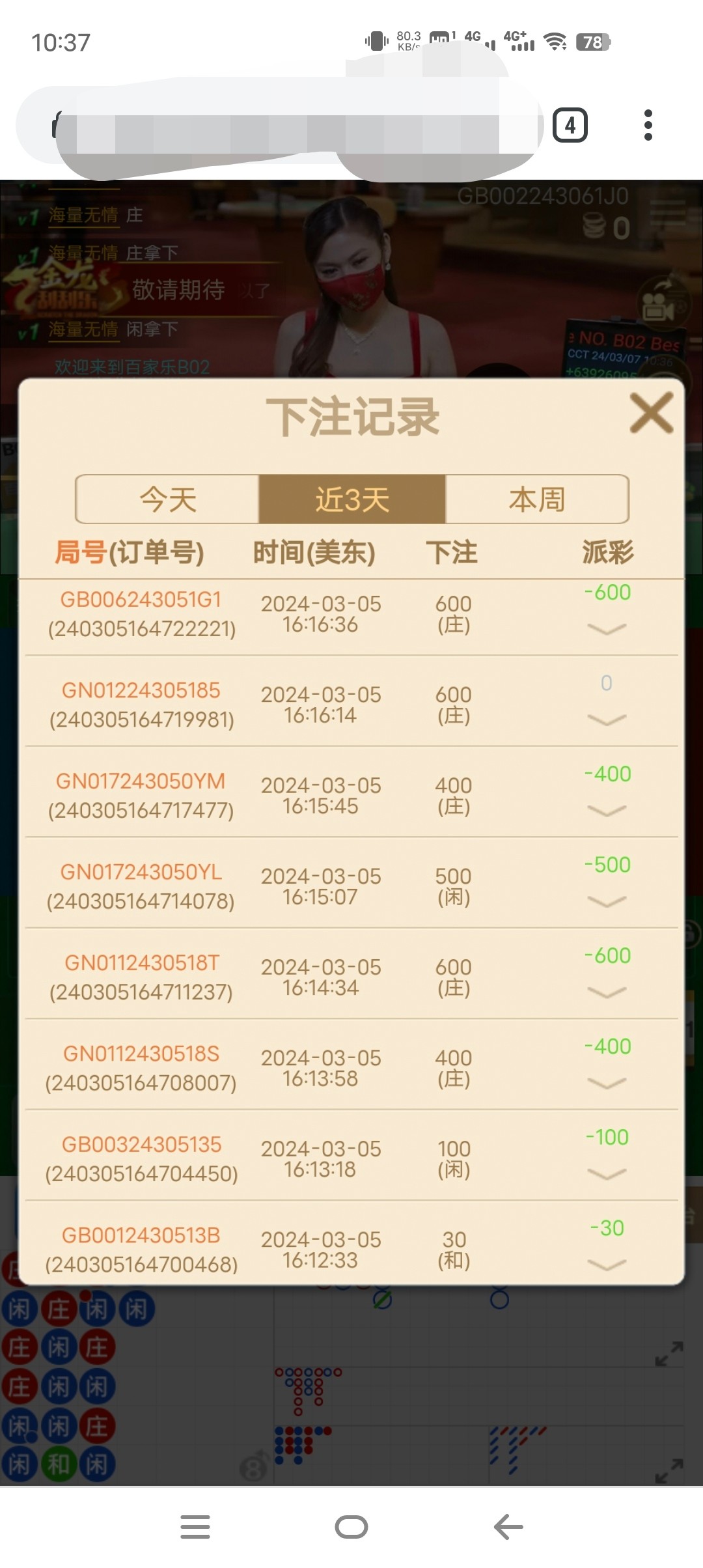Image resolution: width=703 pixels, height=1568 pixels.
Task: Expand details for order 240305164708007
Action: coord(606,1083)
